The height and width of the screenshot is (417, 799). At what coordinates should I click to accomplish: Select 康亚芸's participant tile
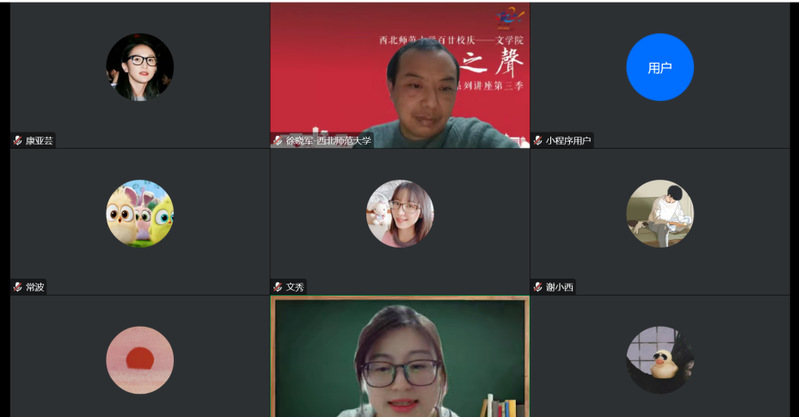click(x=139, y=75)
